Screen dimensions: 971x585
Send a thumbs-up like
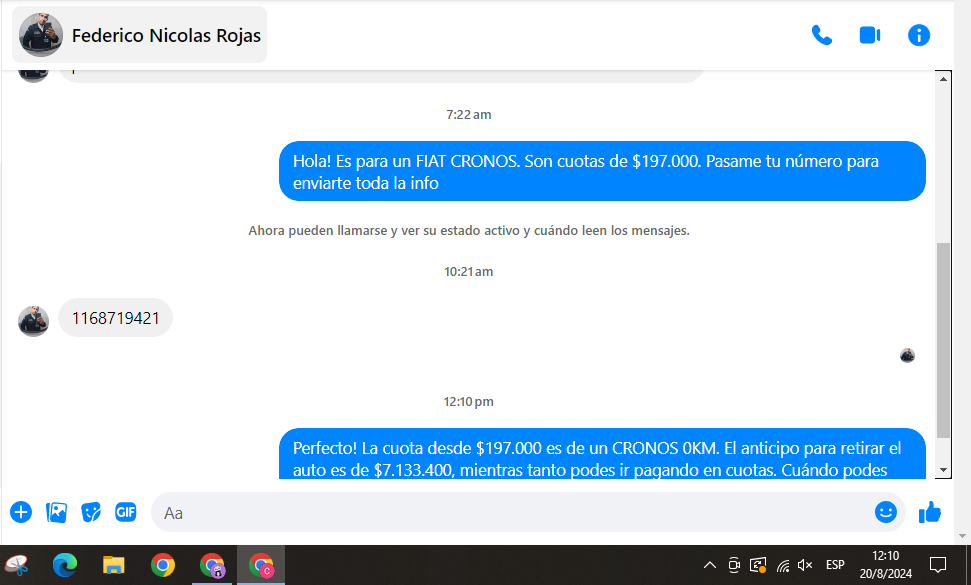coord(930,512)
